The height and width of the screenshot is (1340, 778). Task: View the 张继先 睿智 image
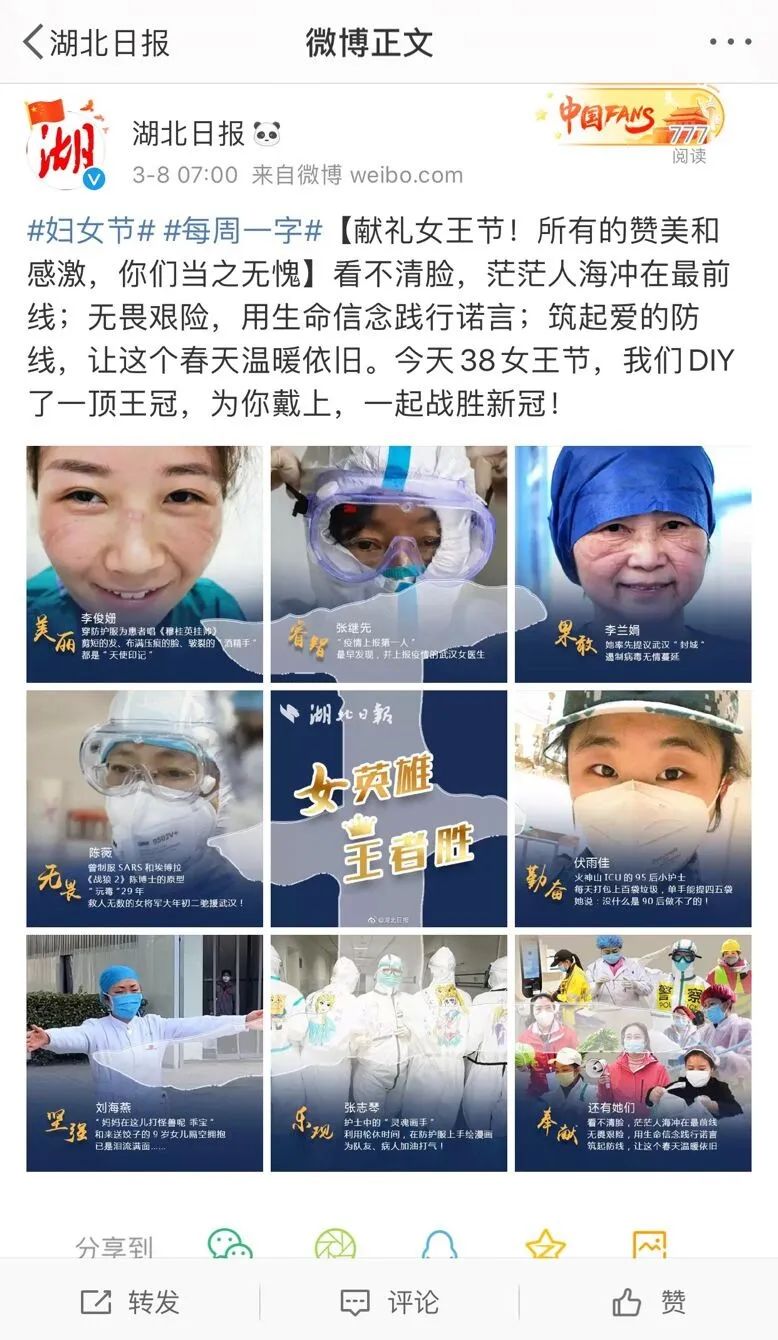388,564
